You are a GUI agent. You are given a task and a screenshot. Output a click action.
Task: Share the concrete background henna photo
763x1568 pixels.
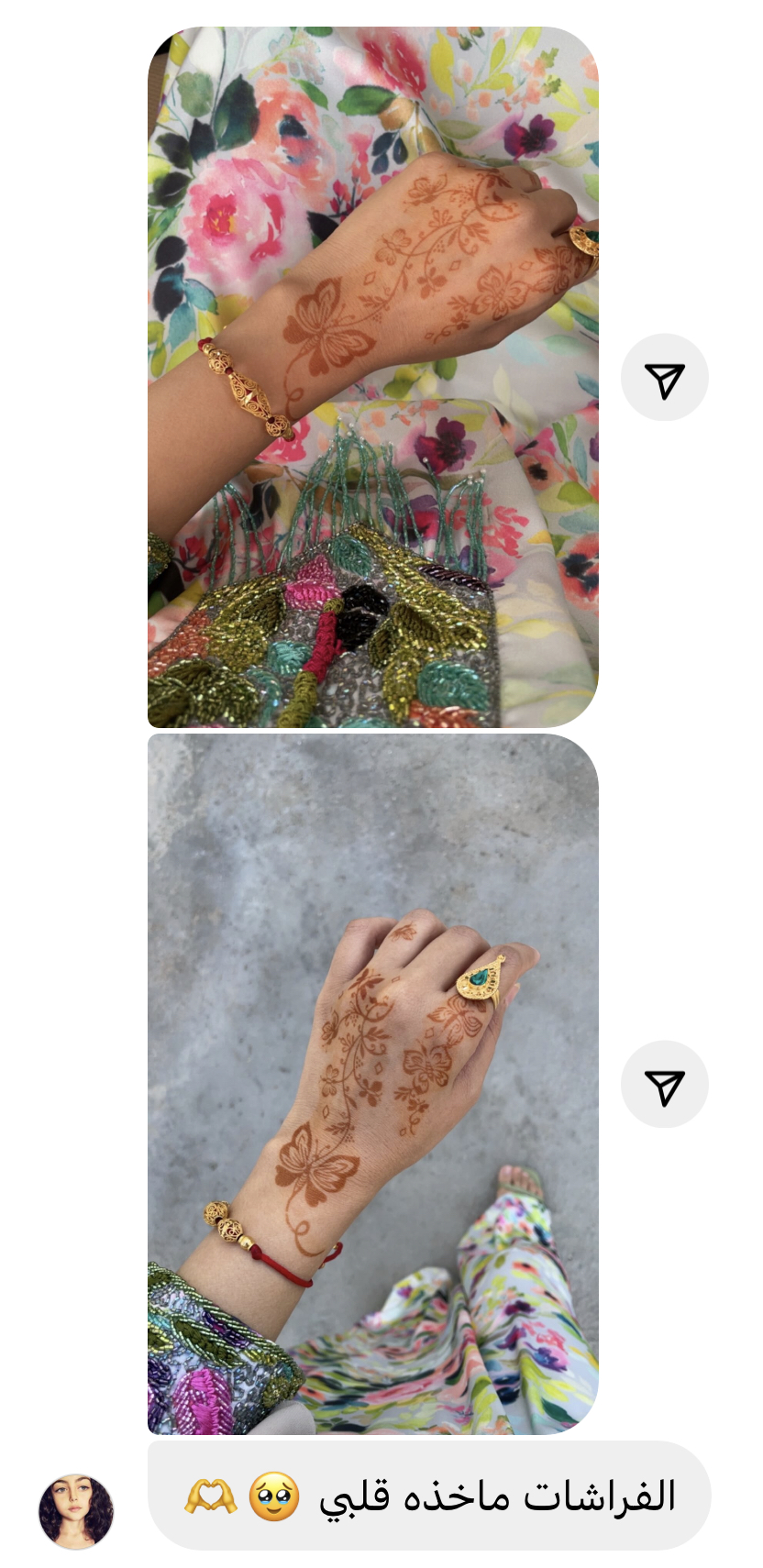[x=664, y=1085]
